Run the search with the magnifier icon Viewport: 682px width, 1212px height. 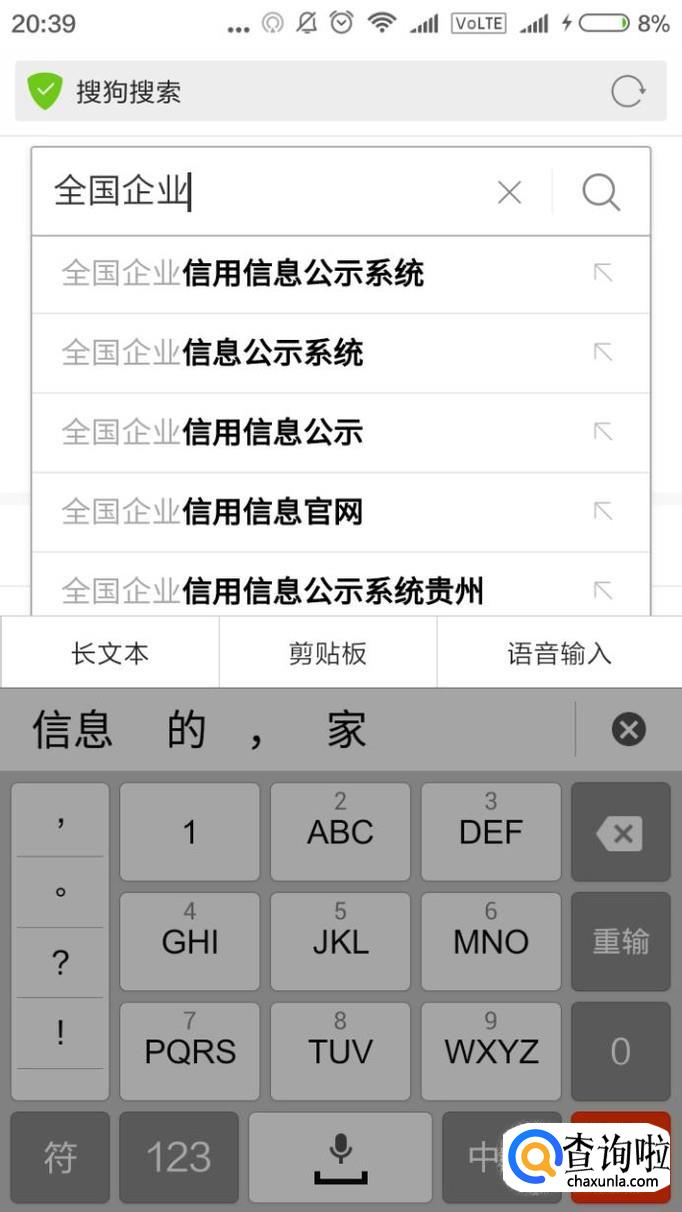point(601,192)
